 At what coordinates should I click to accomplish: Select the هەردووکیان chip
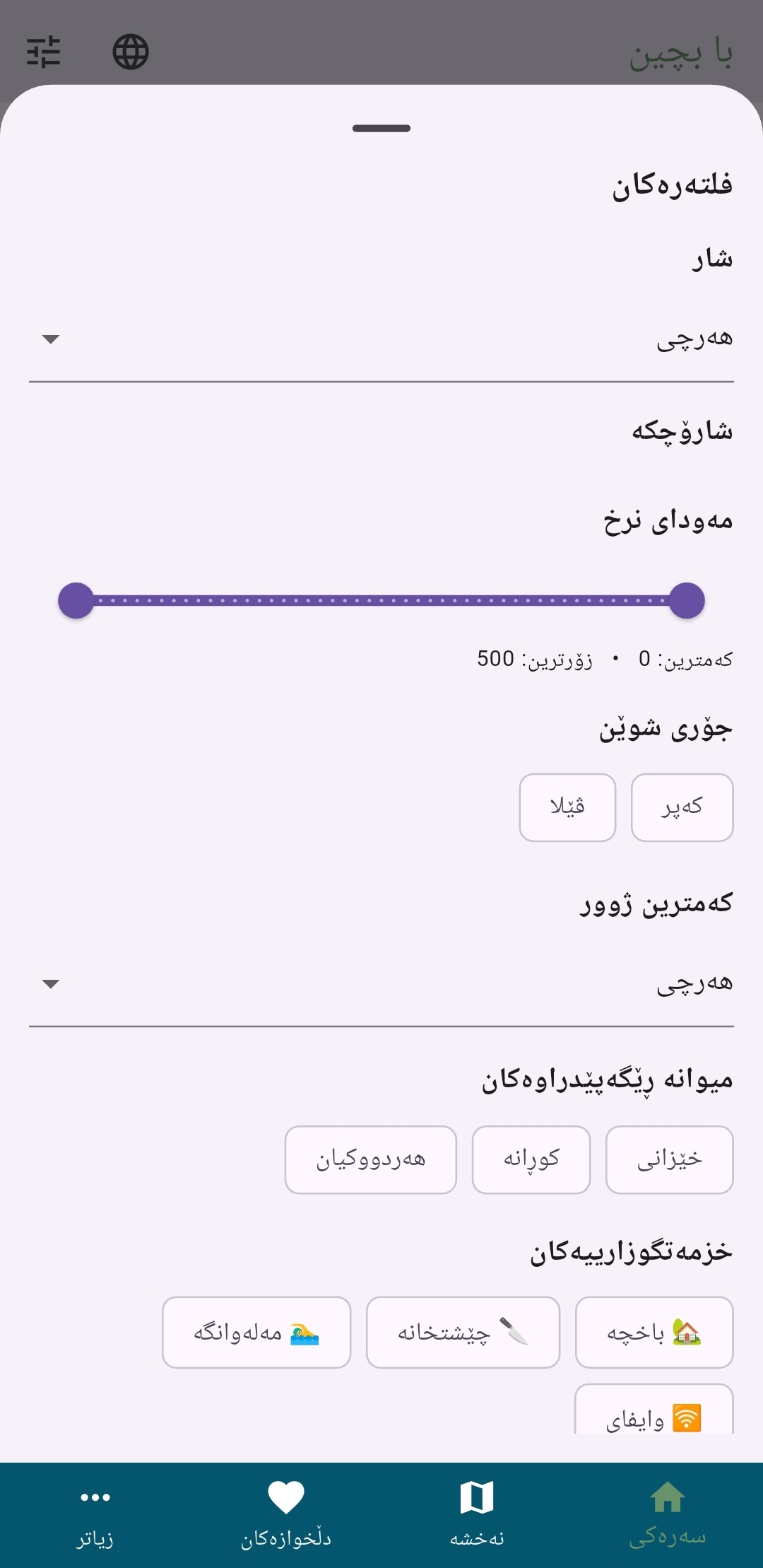click(371, 1159)
